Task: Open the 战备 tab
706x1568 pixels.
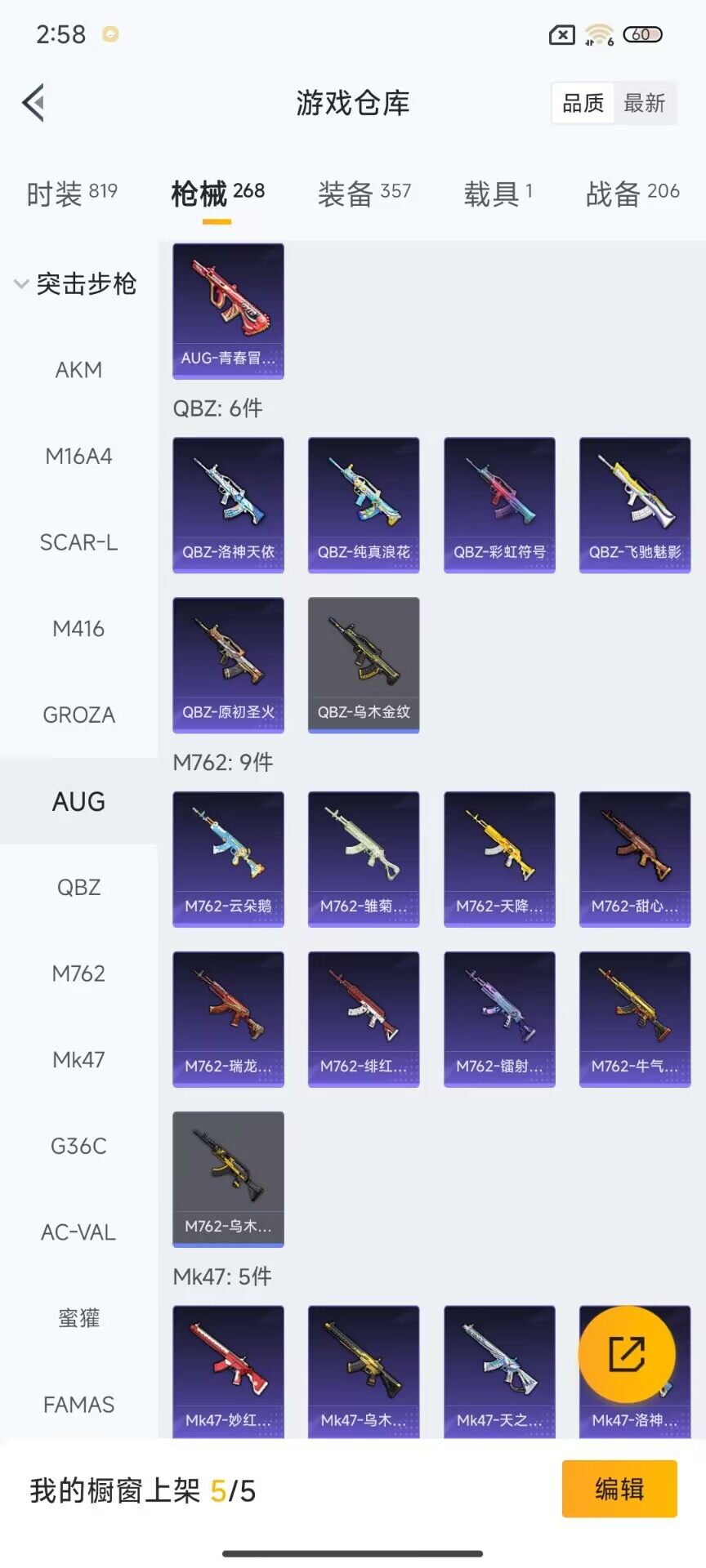Action: click(x=632, y=194)
